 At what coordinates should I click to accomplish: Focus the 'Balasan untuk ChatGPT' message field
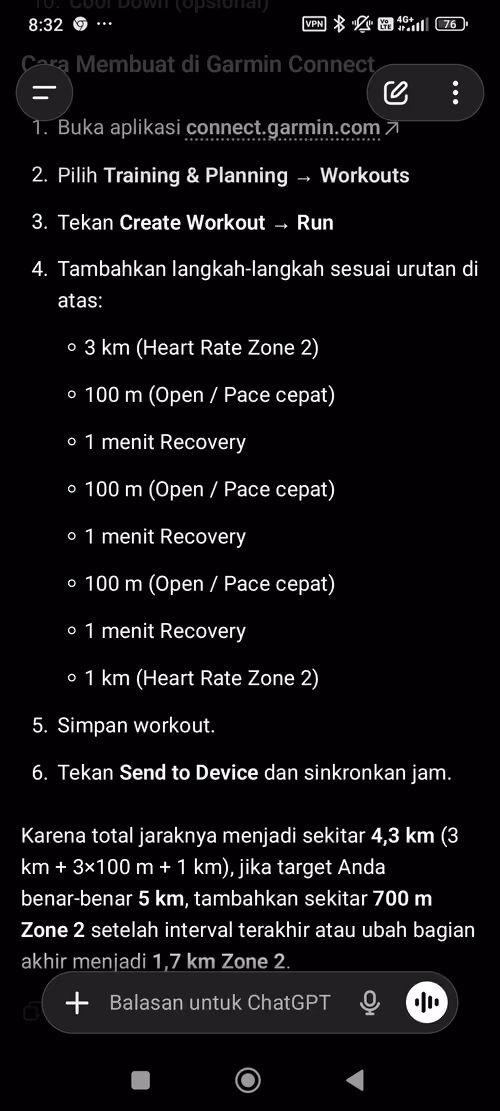pos(220,1003)
